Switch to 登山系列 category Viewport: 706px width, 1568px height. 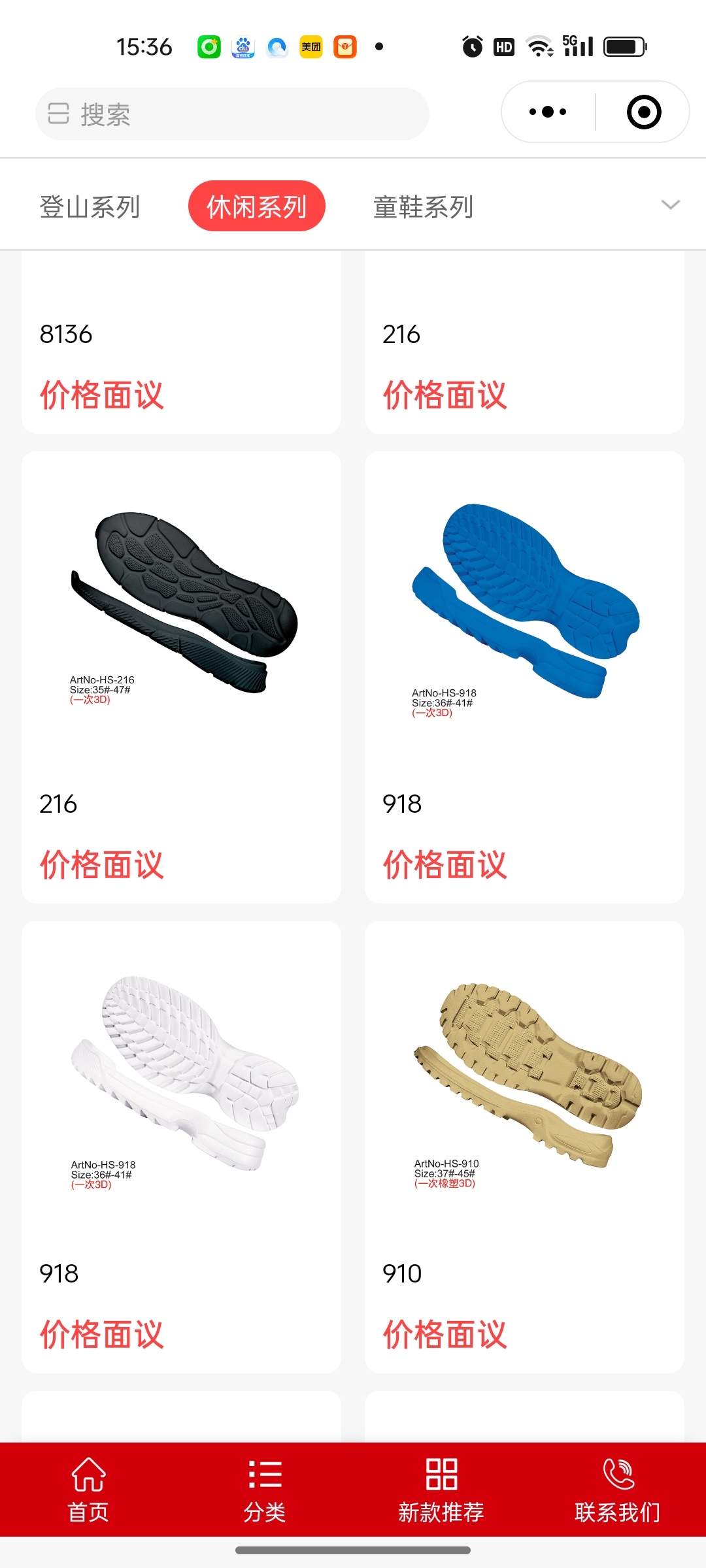(x=90, y=207)
